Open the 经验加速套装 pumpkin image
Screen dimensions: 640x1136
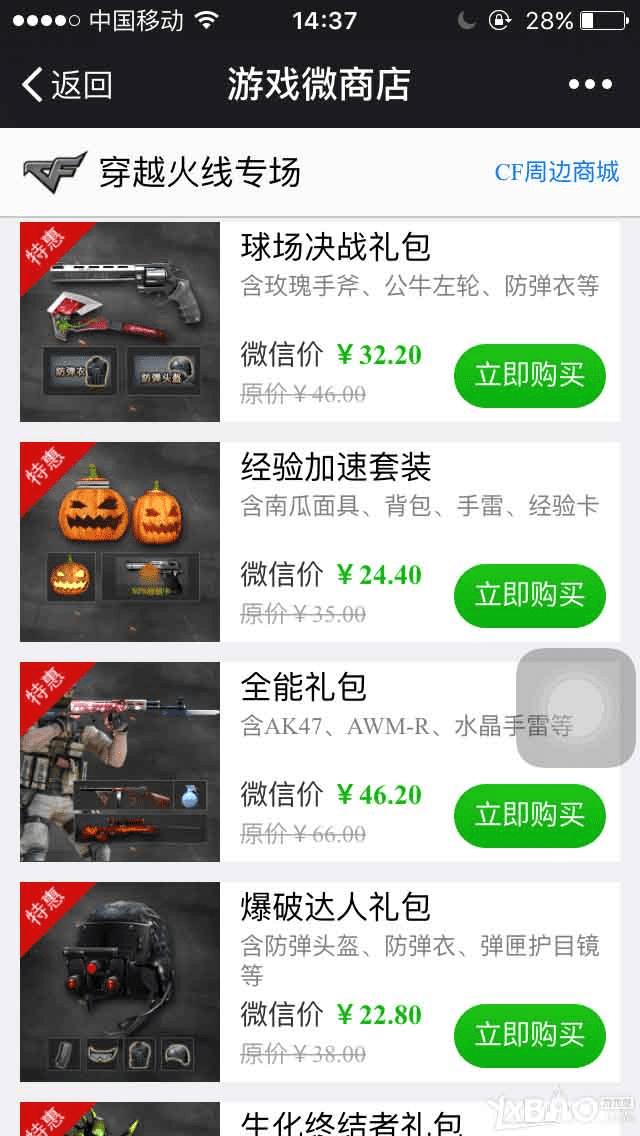pyautogui.click(x=120, y=542)
